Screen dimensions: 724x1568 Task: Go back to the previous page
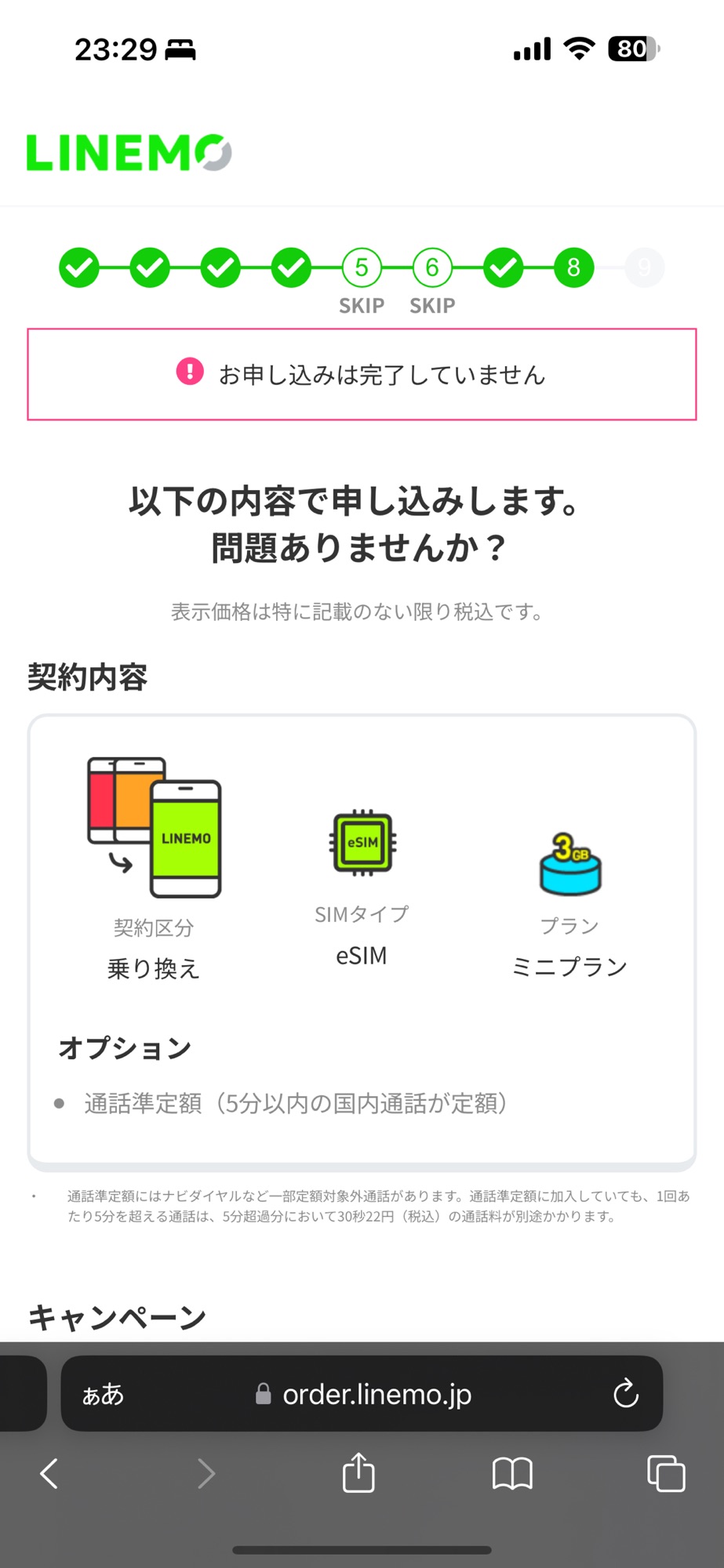tap(49, 1473)
